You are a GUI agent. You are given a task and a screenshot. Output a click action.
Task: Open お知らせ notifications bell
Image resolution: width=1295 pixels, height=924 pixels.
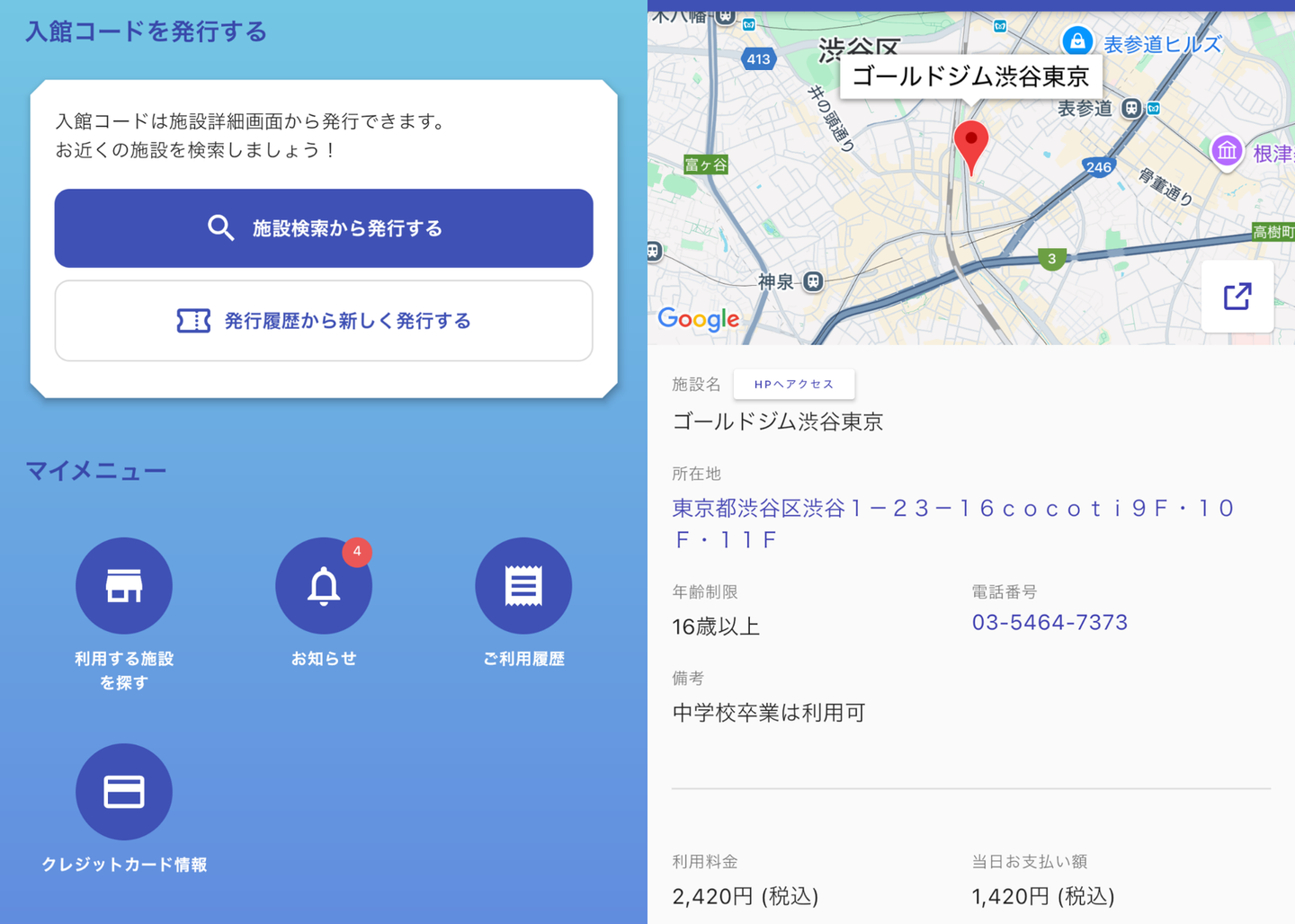click(x=324, y=586)
